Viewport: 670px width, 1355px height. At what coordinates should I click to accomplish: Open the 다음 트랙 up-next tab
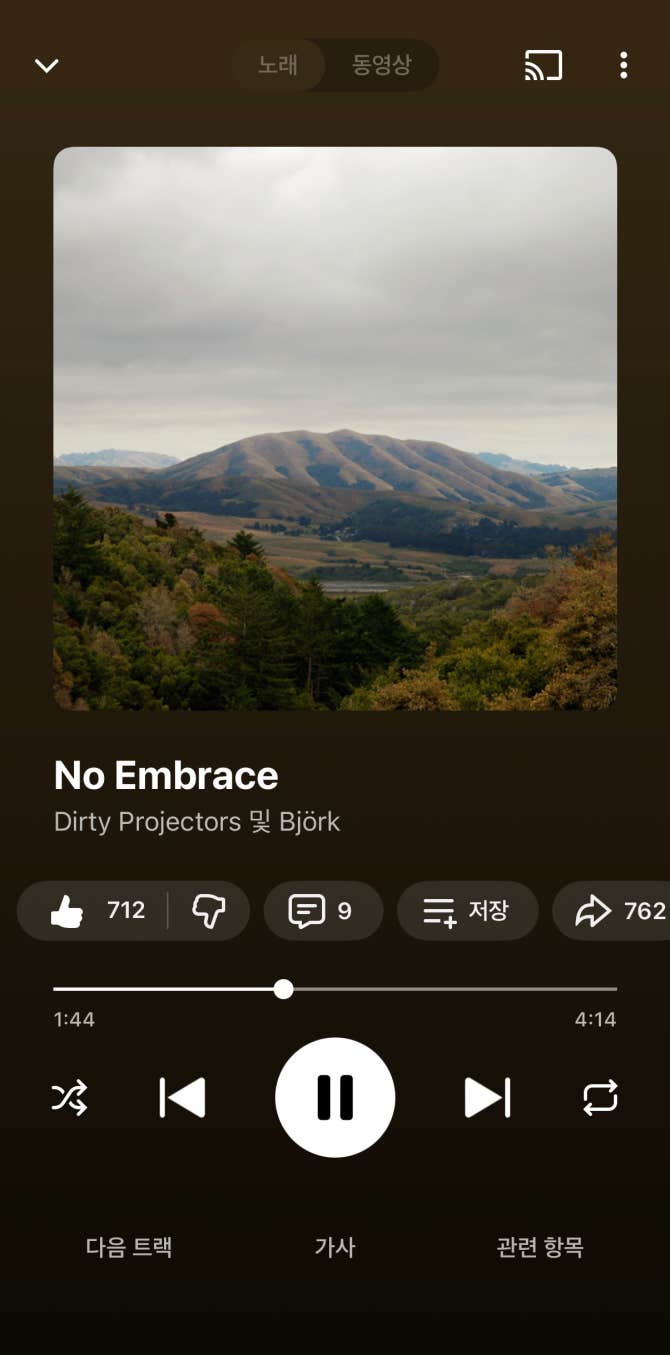[129, 1247]
